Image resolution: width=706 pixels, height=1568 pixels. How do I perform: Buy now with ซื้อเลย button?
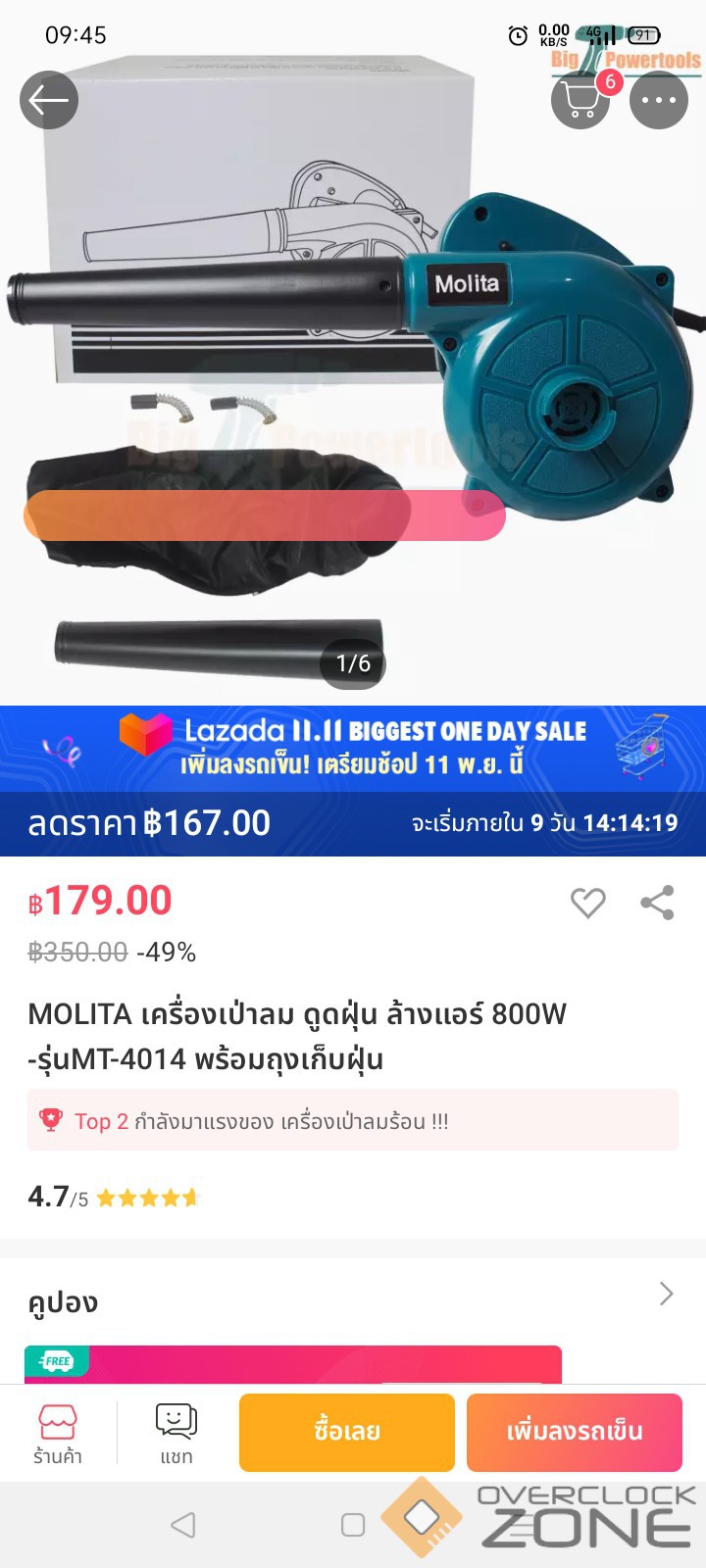coord(347,1432)
